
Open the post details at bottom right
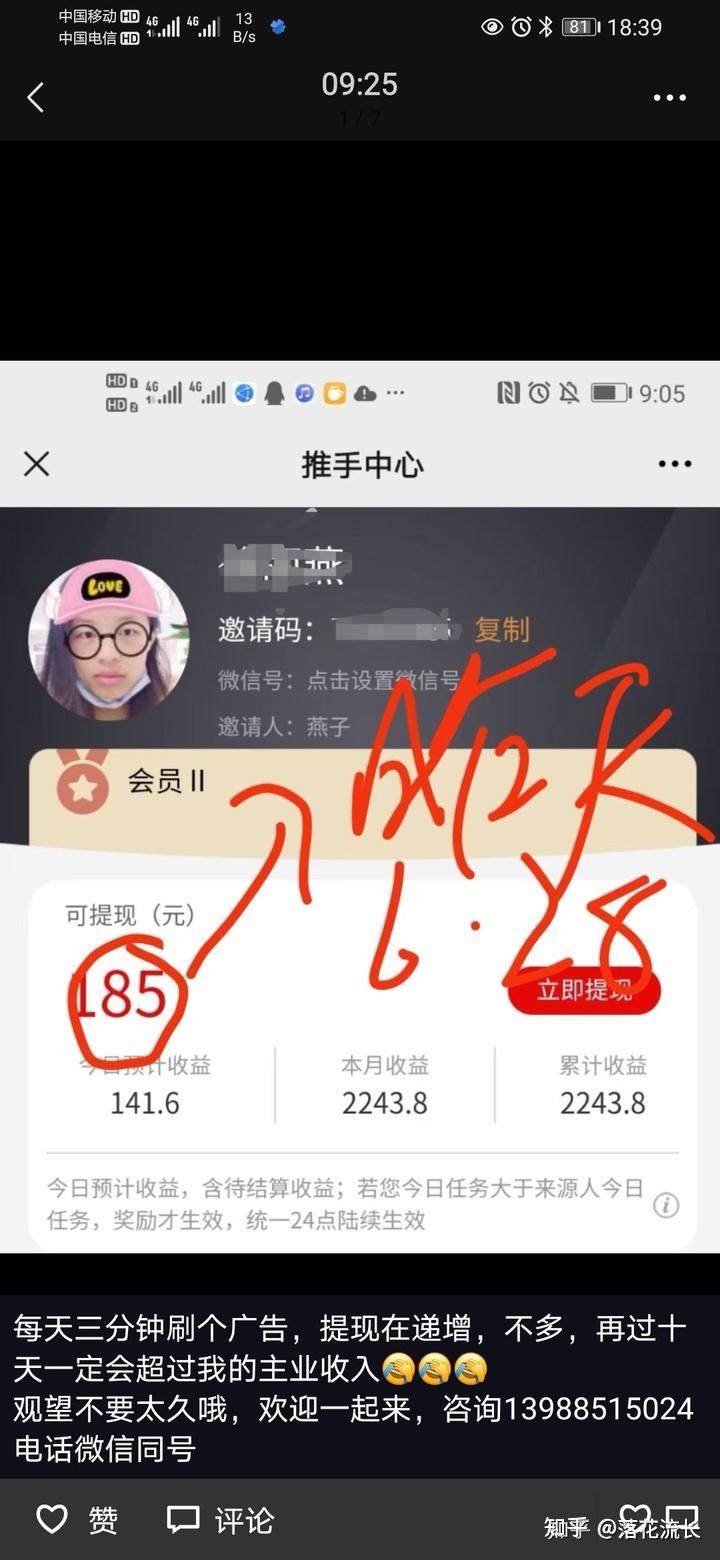coord(682,1516)
